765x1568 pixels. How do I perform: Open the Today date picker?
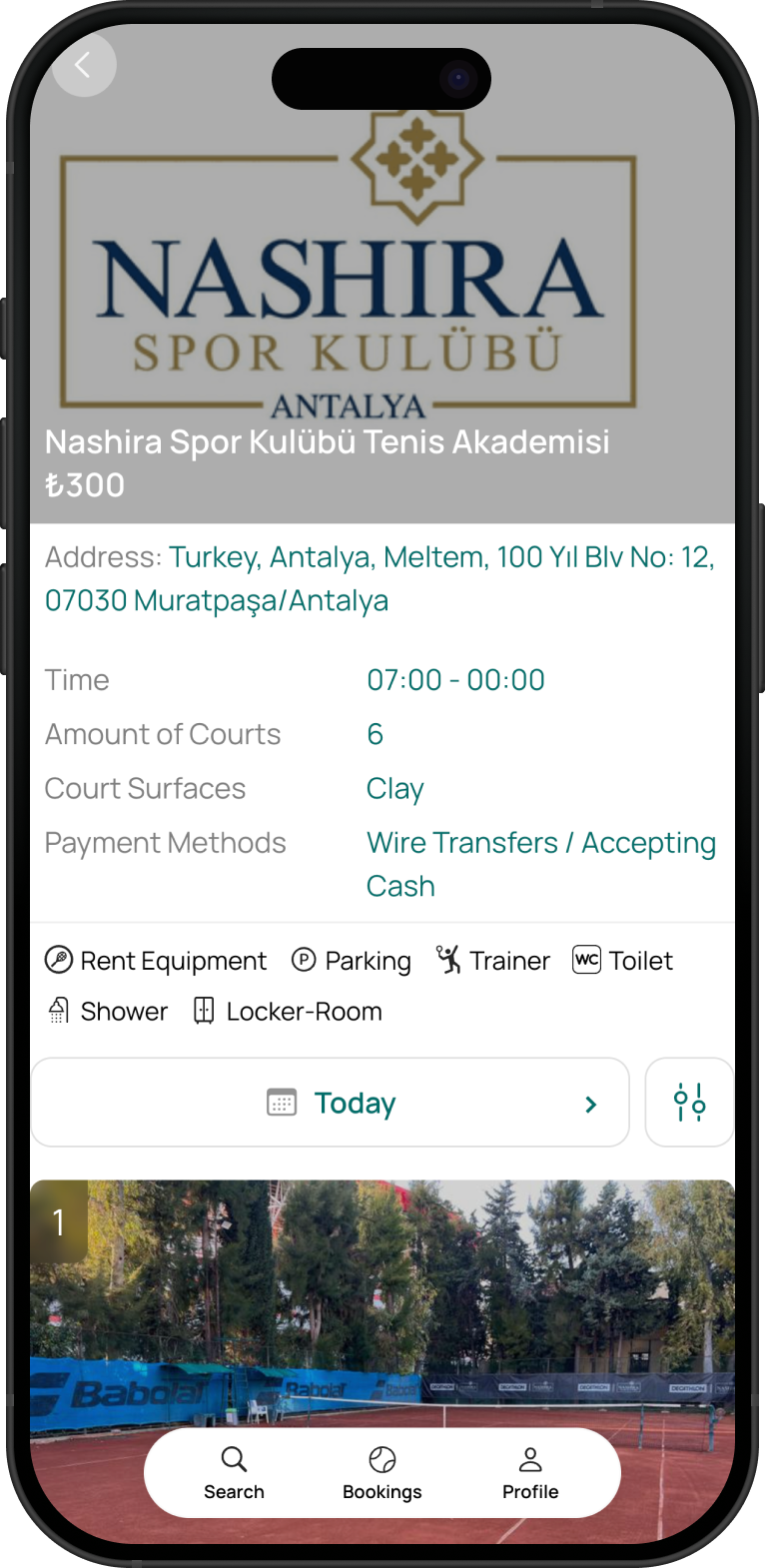tap(331, 1103)
